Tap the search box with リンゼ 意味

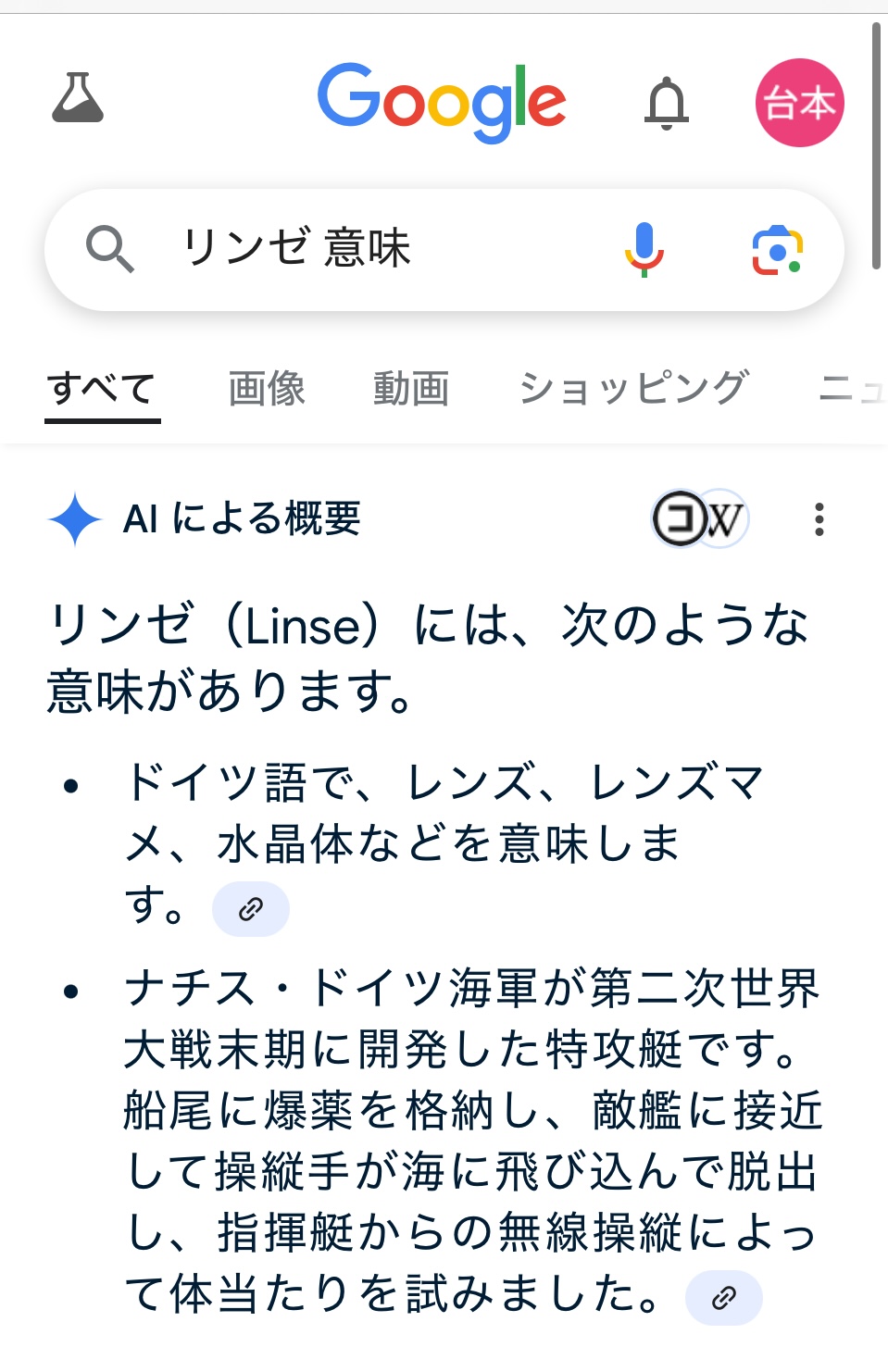coord(370,249)
